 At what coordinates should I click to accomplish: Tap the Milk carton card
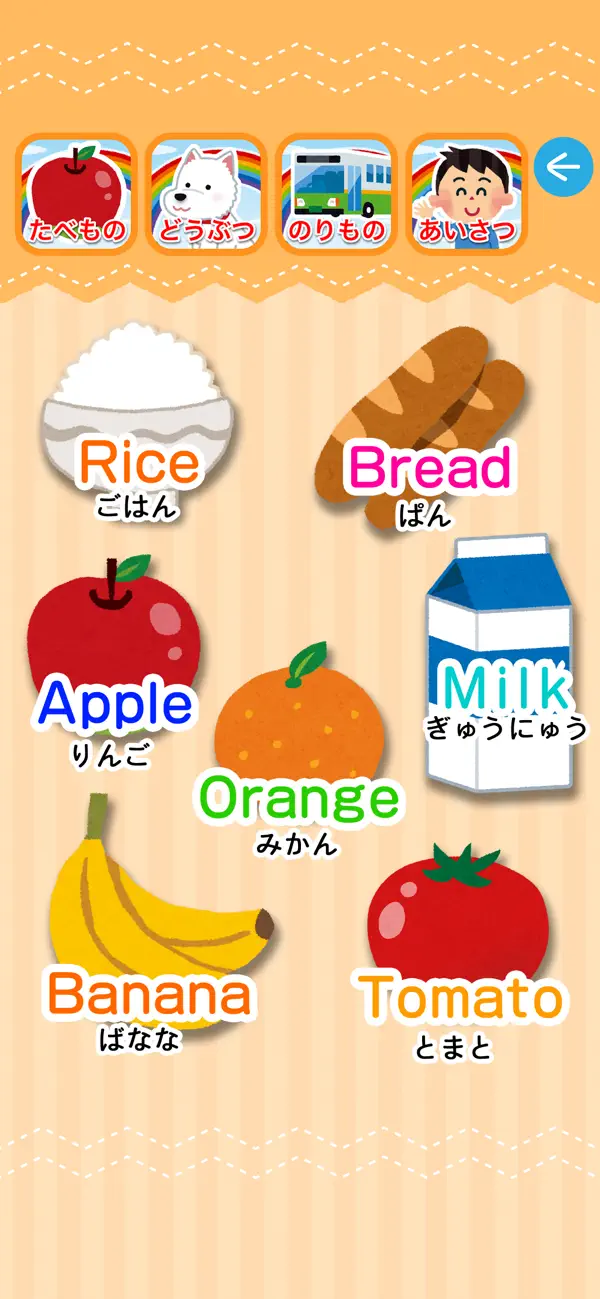(x=500, y=665)
